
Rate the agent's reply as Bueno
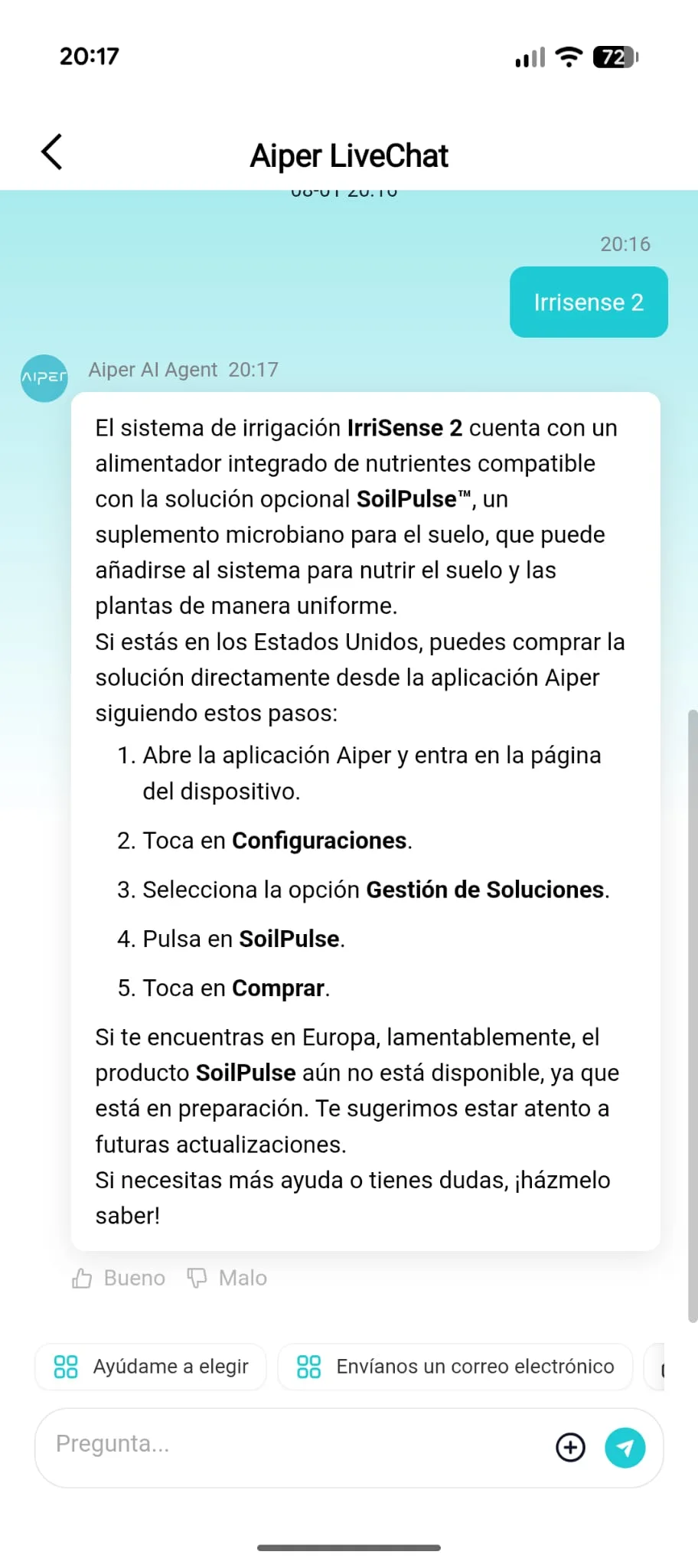(119, 1278)
